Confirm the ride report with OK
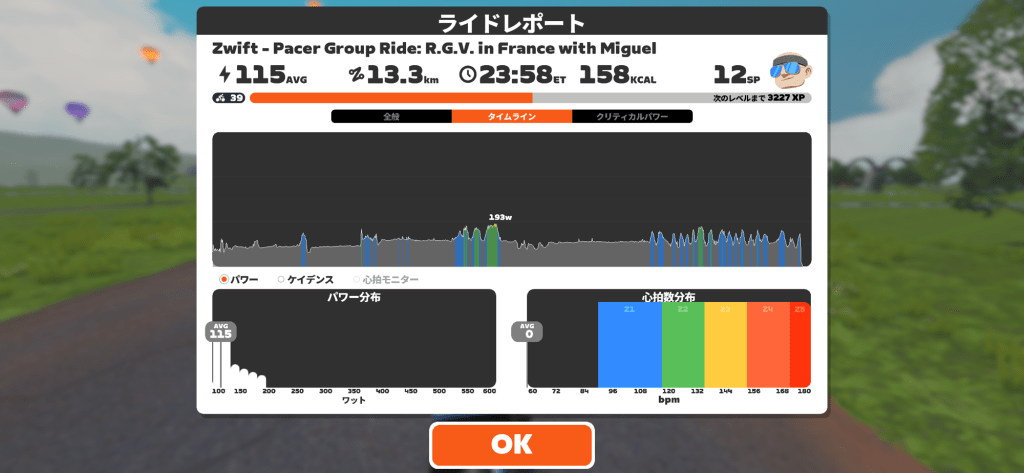 pyautogui.click(x=511, y=444)
